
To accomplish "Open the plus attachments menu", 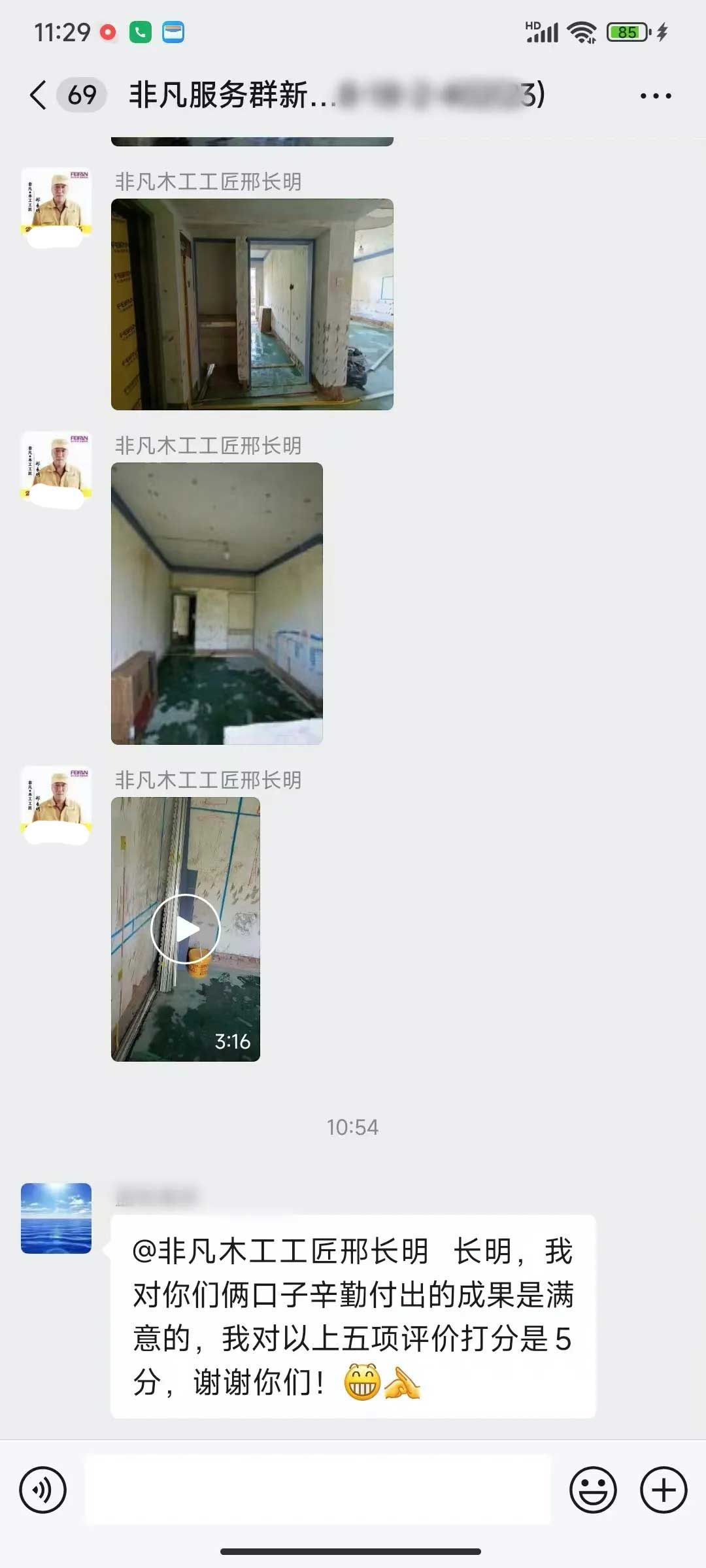I will coord(663,1490).
